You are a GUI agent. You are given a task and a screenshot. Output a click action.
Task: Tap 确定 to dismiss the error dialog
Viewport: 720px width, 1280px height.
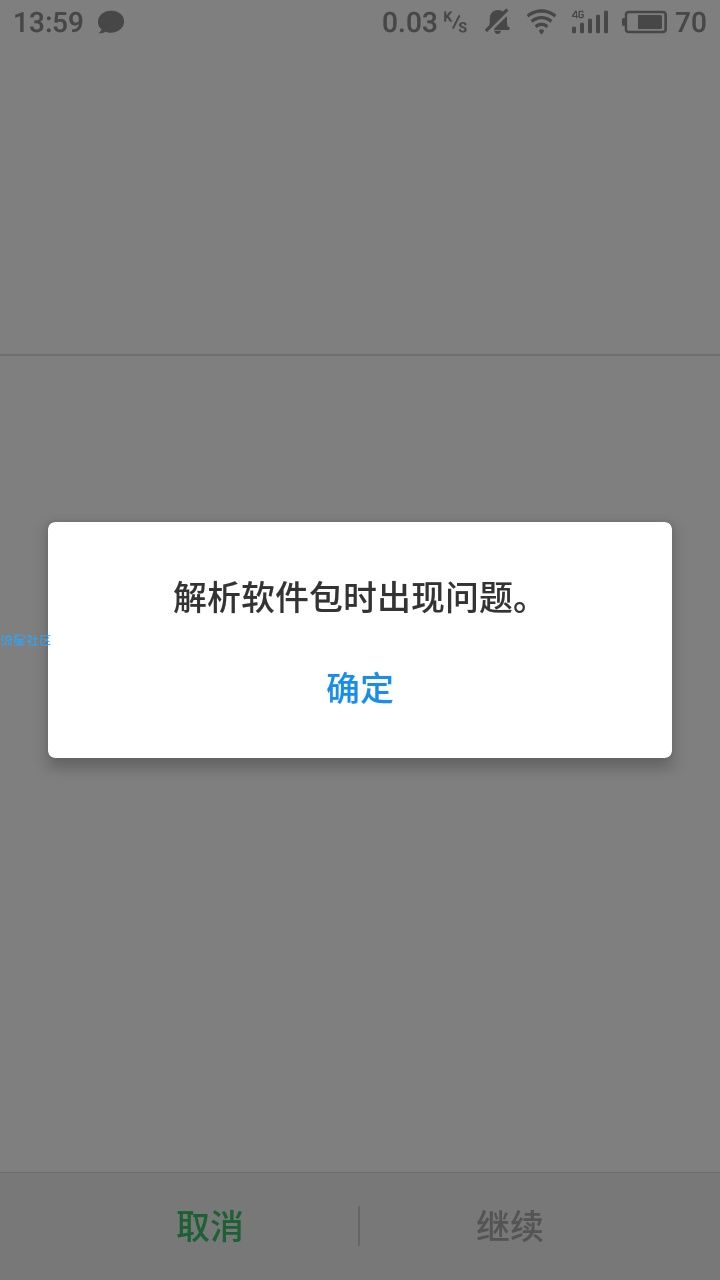click(360, 689)
